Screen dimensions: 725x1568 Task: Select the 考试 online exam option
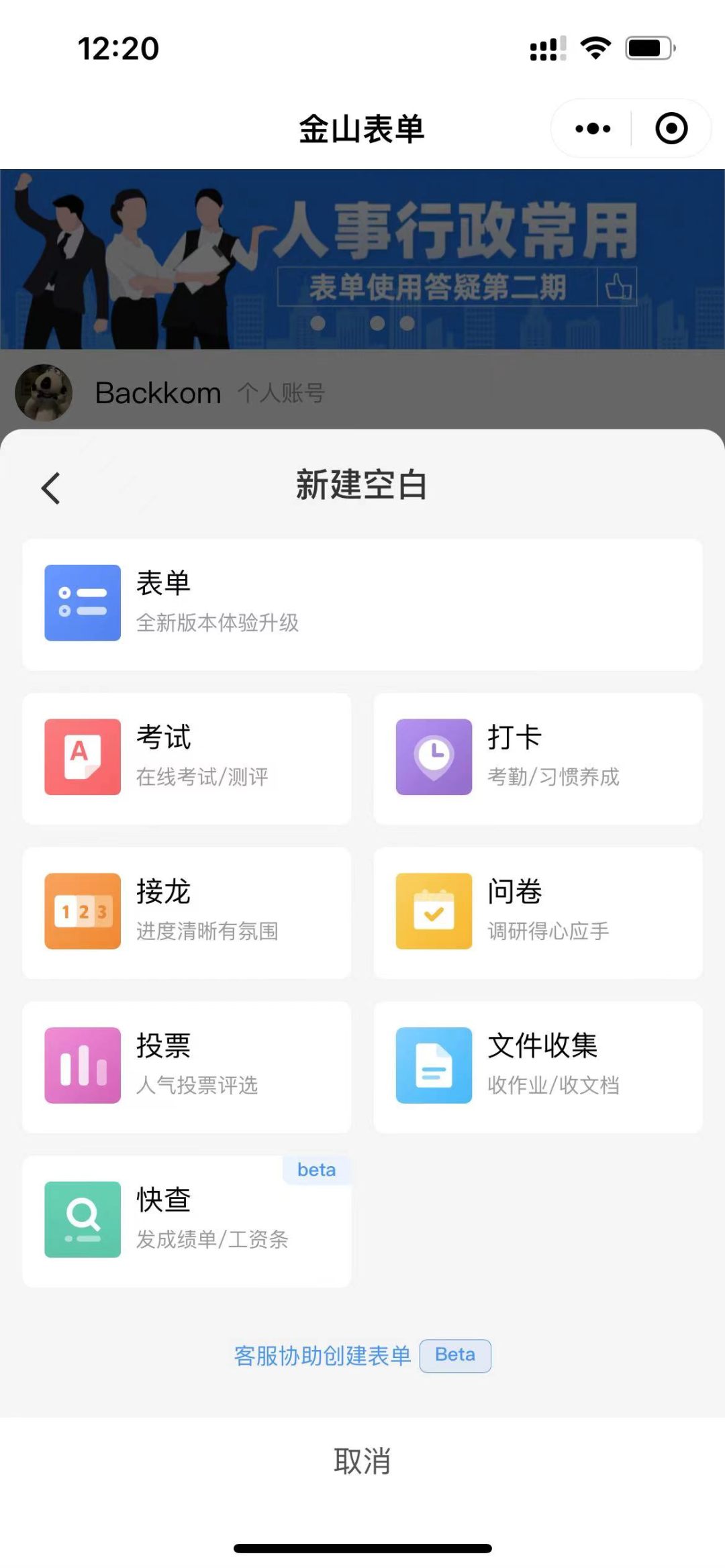point(187,758)
